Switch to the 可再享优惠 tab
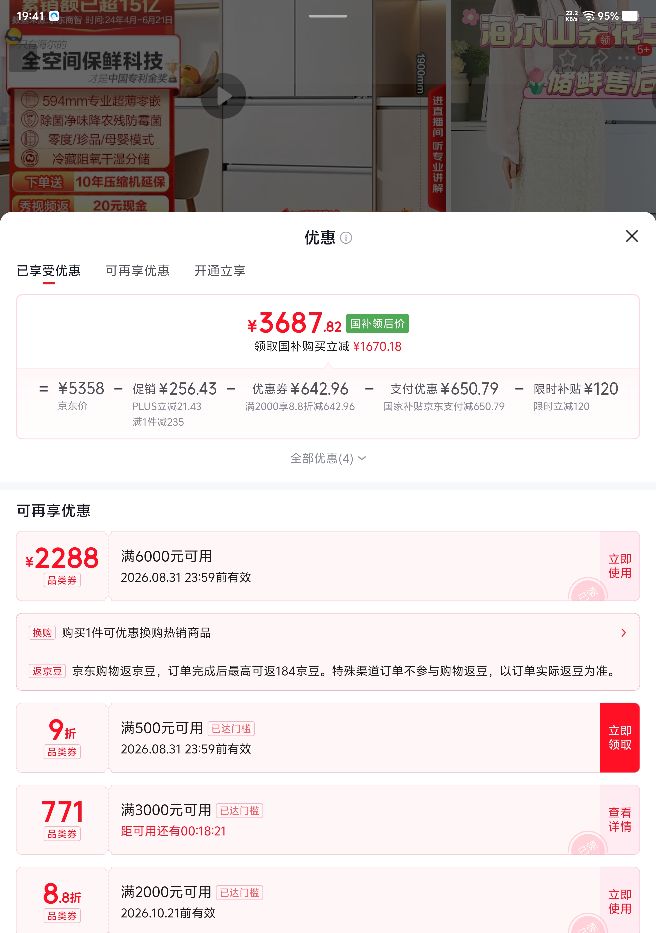 click(138, 271)
